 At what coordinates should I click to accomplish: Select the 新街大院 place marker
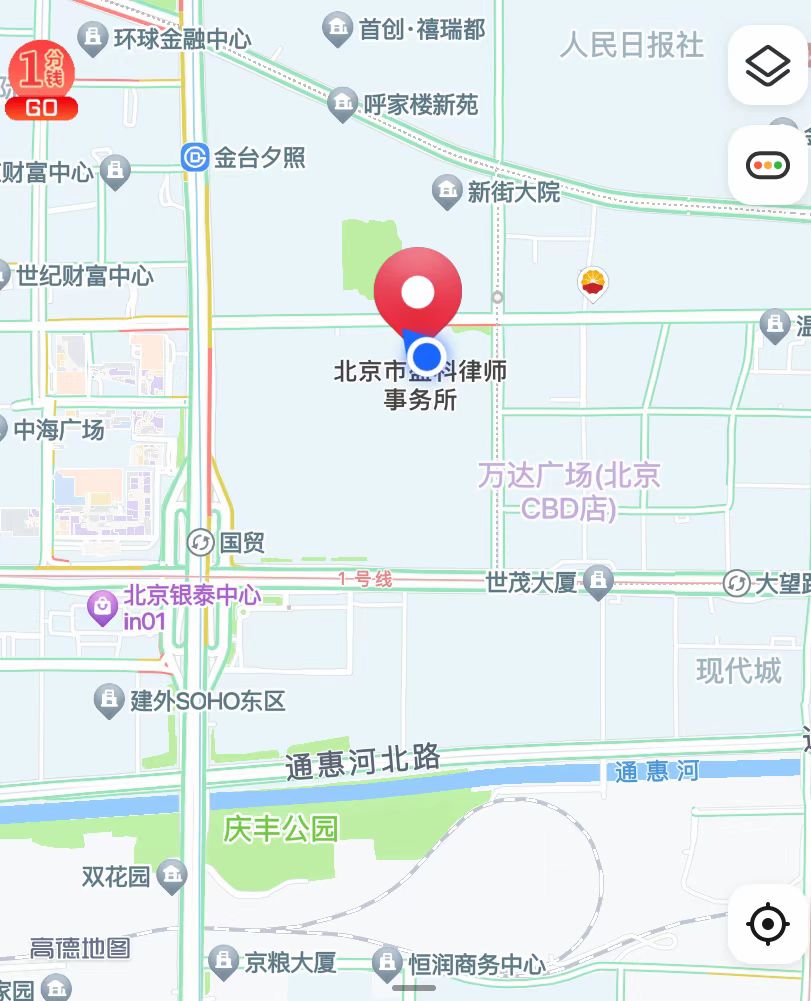[446, 191]
